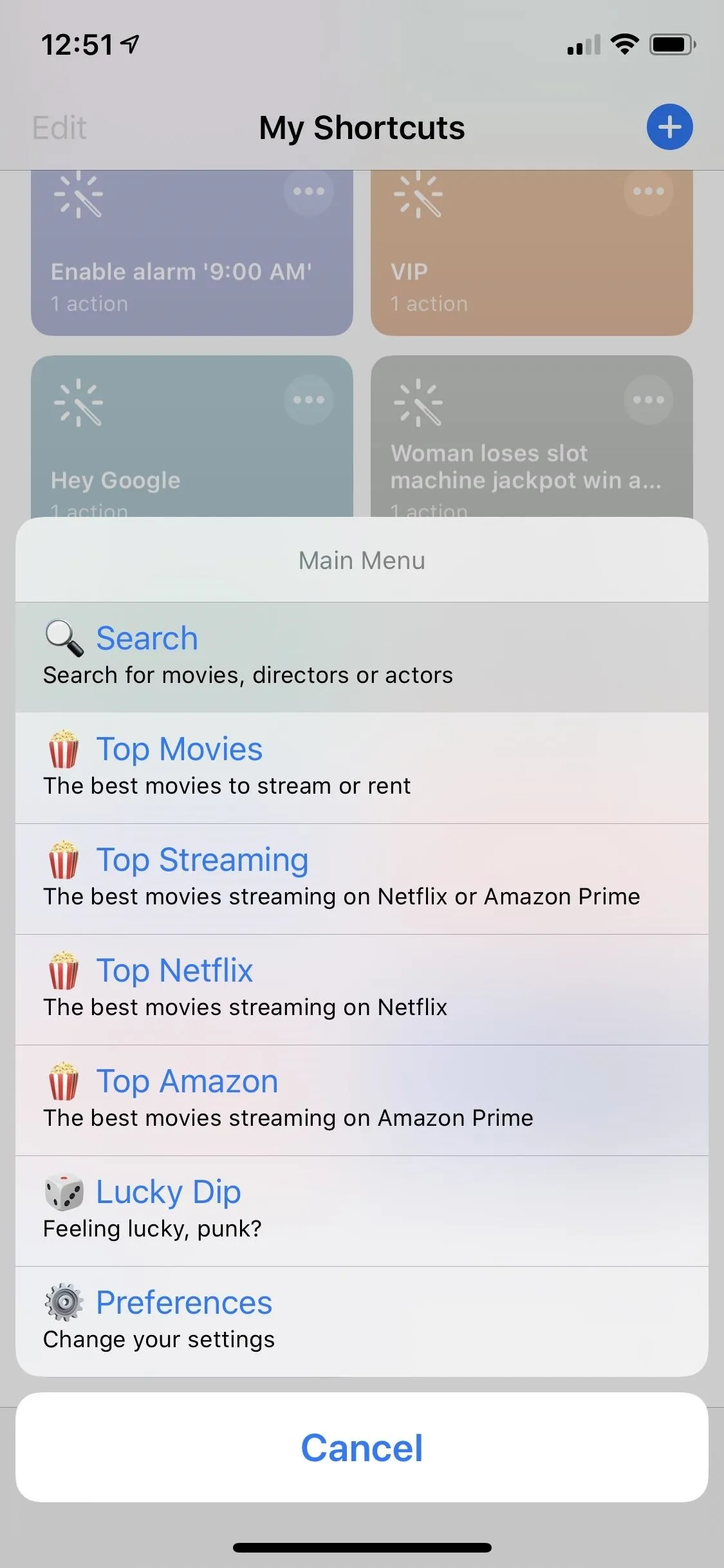Open Top Netflix movies

(362, 989)
